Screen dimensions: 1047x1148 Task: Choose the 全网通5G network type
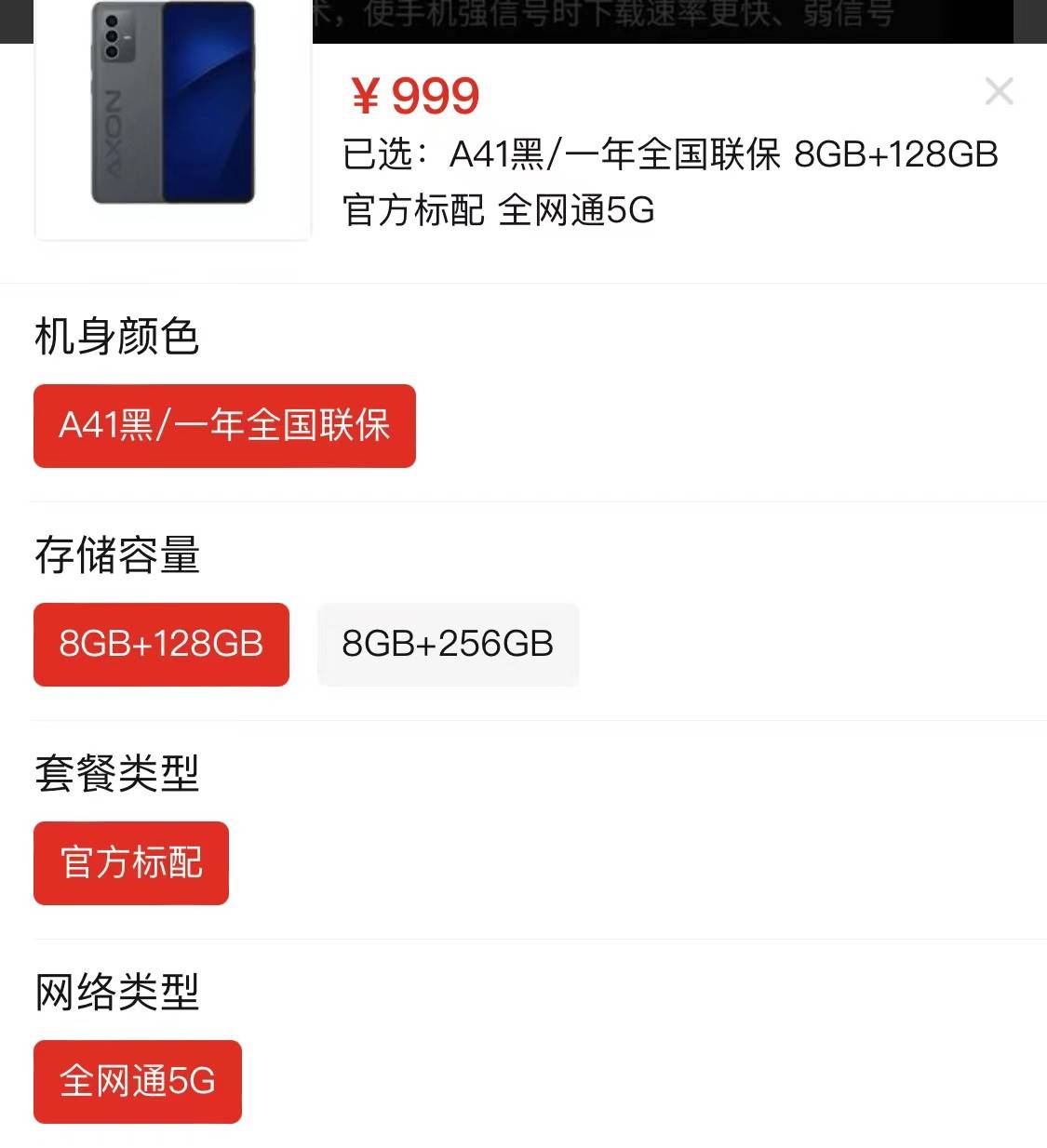click(x=138, y=1081)
